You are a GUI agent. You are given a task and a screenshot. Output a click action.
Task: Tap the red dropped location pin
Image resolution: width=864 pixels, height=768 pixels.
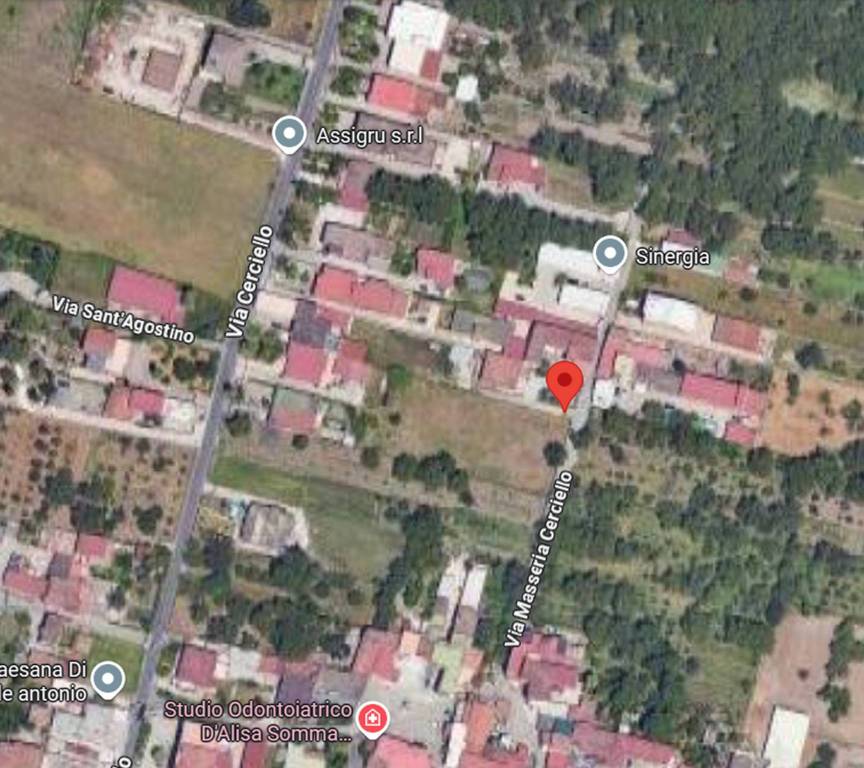(x=565, y=382)
